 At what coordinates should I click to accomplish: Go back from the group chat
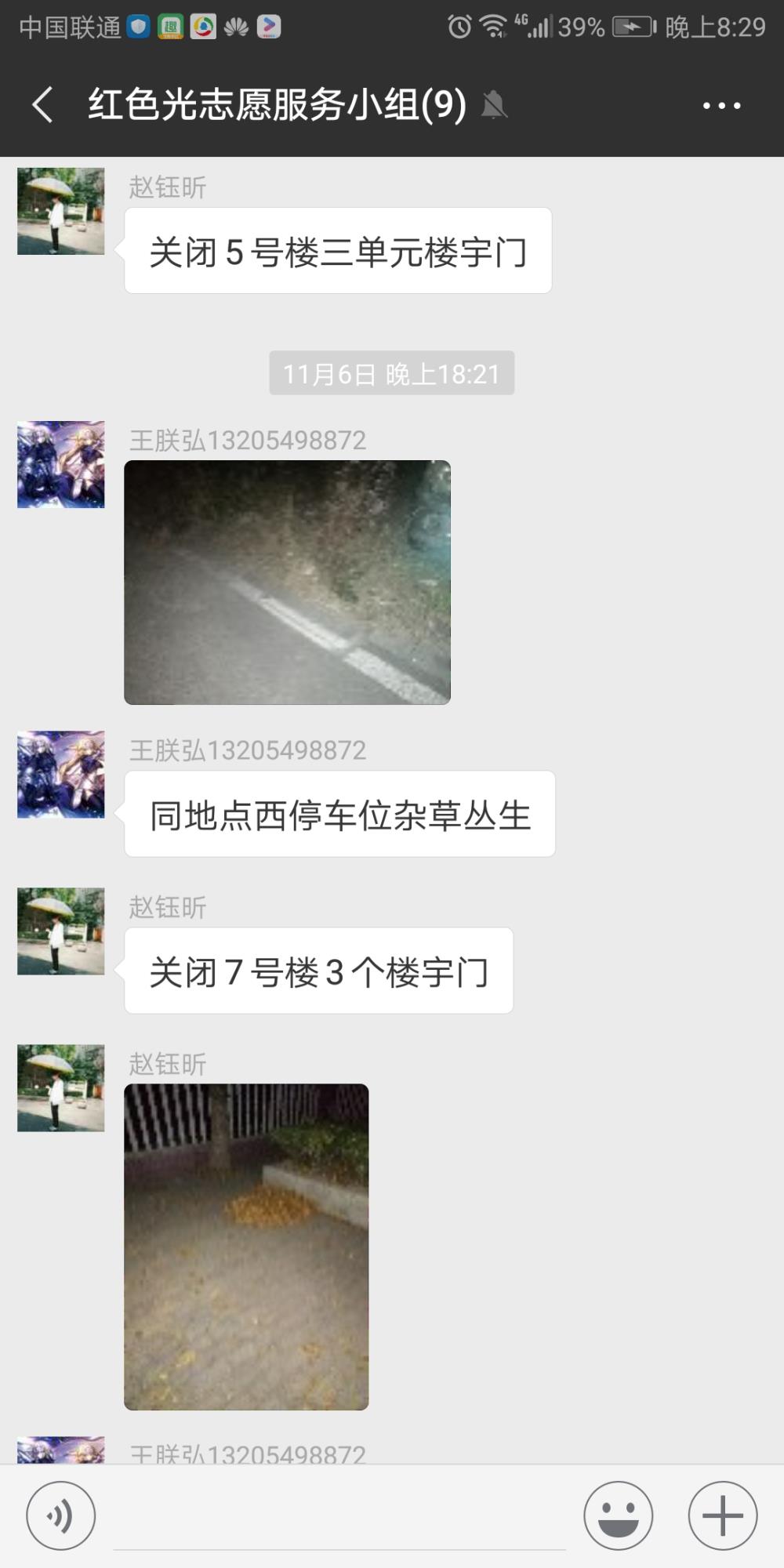[x=43, y=104]
